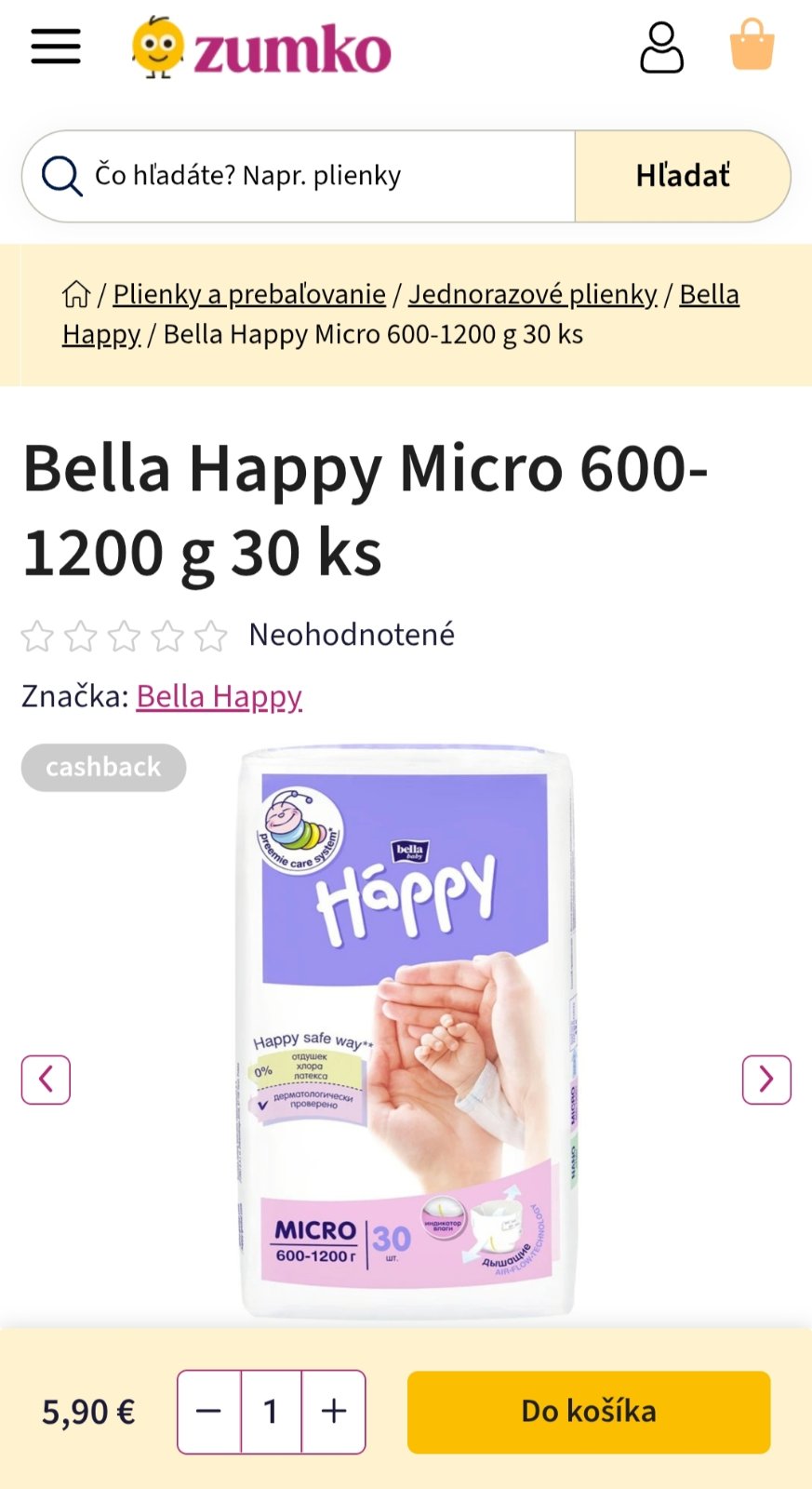Decrease quantity with the minus button
812x1489 pixels.
click(x=209, y=1412)
